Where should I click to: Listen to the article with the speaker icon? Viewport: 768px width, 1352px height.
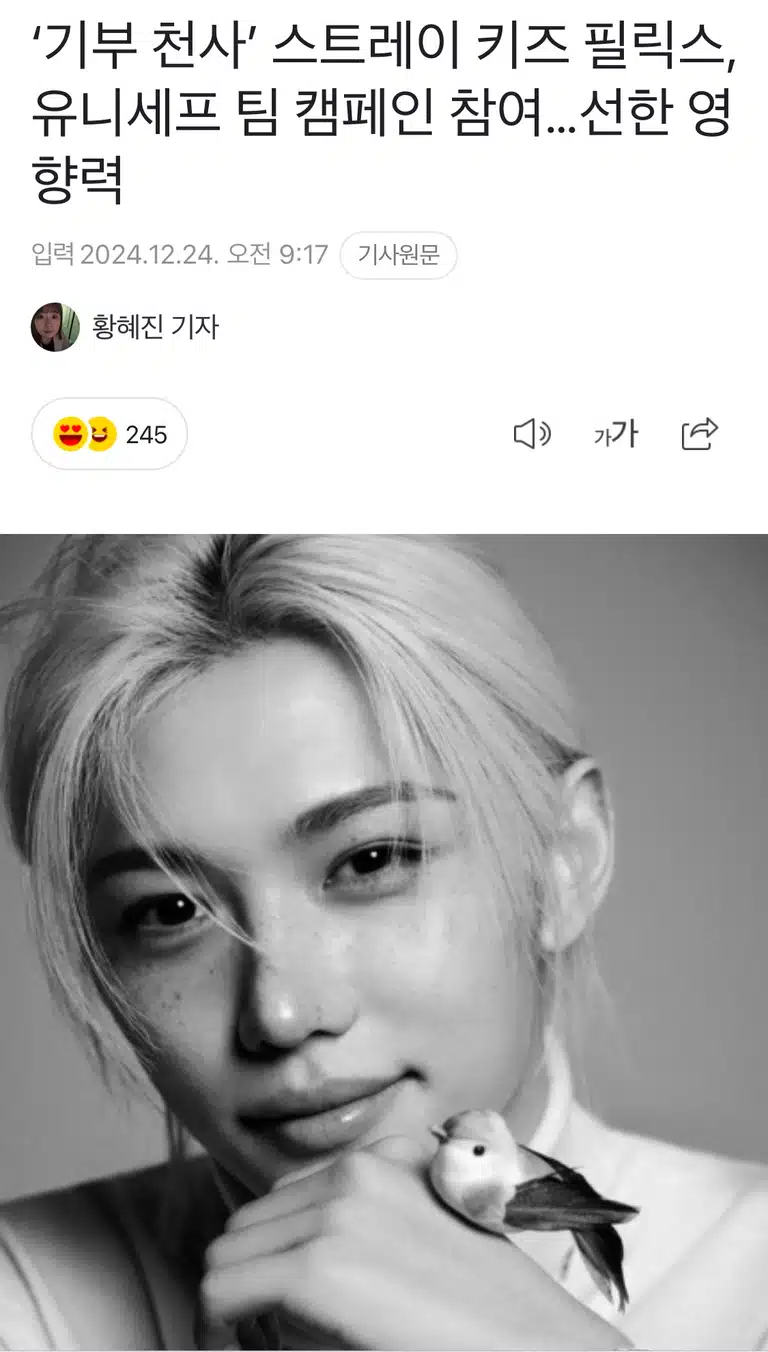click(x=532, y=434)
